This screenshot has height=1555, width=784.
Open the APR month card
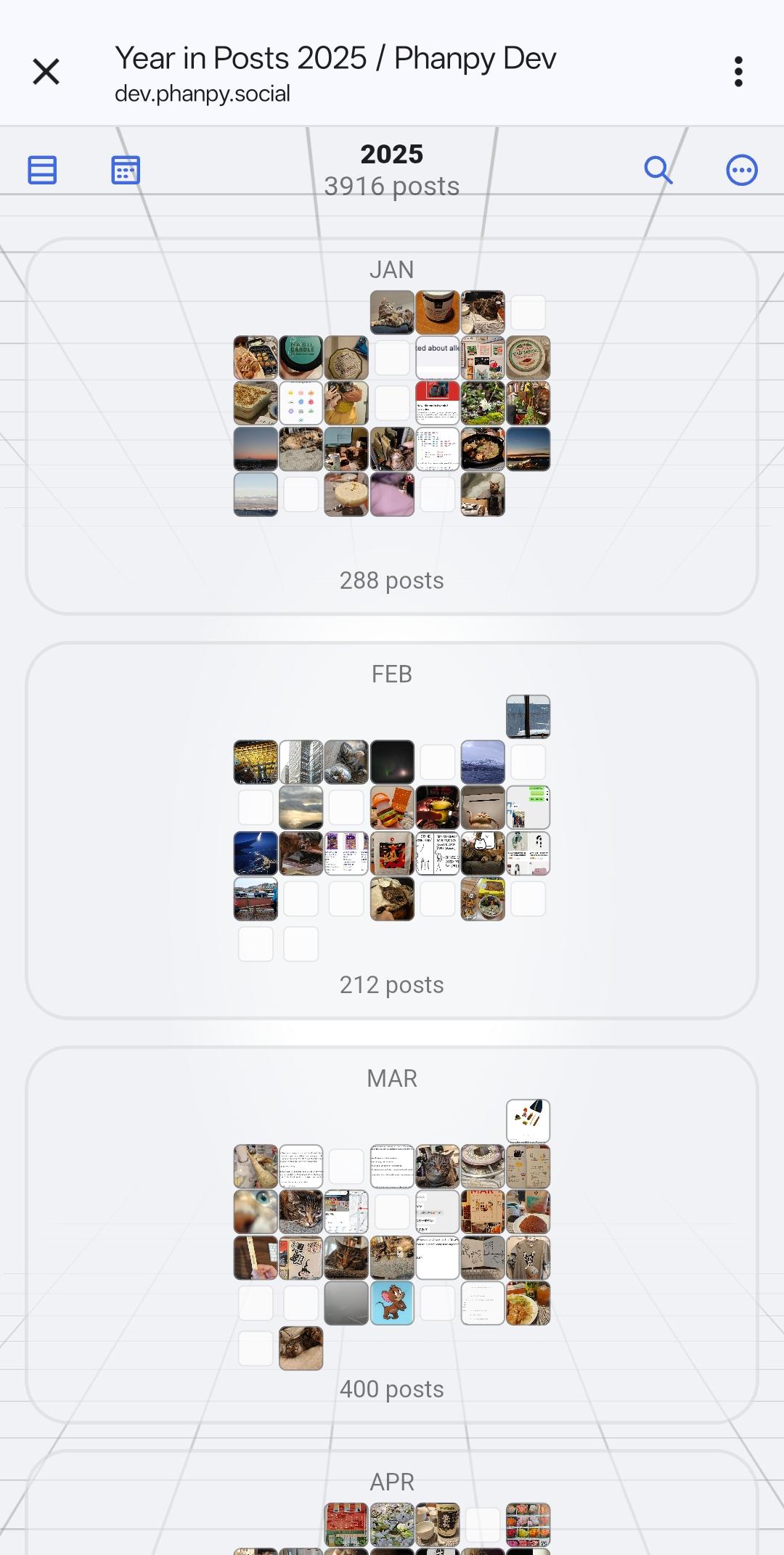(x=392, y=1481)
